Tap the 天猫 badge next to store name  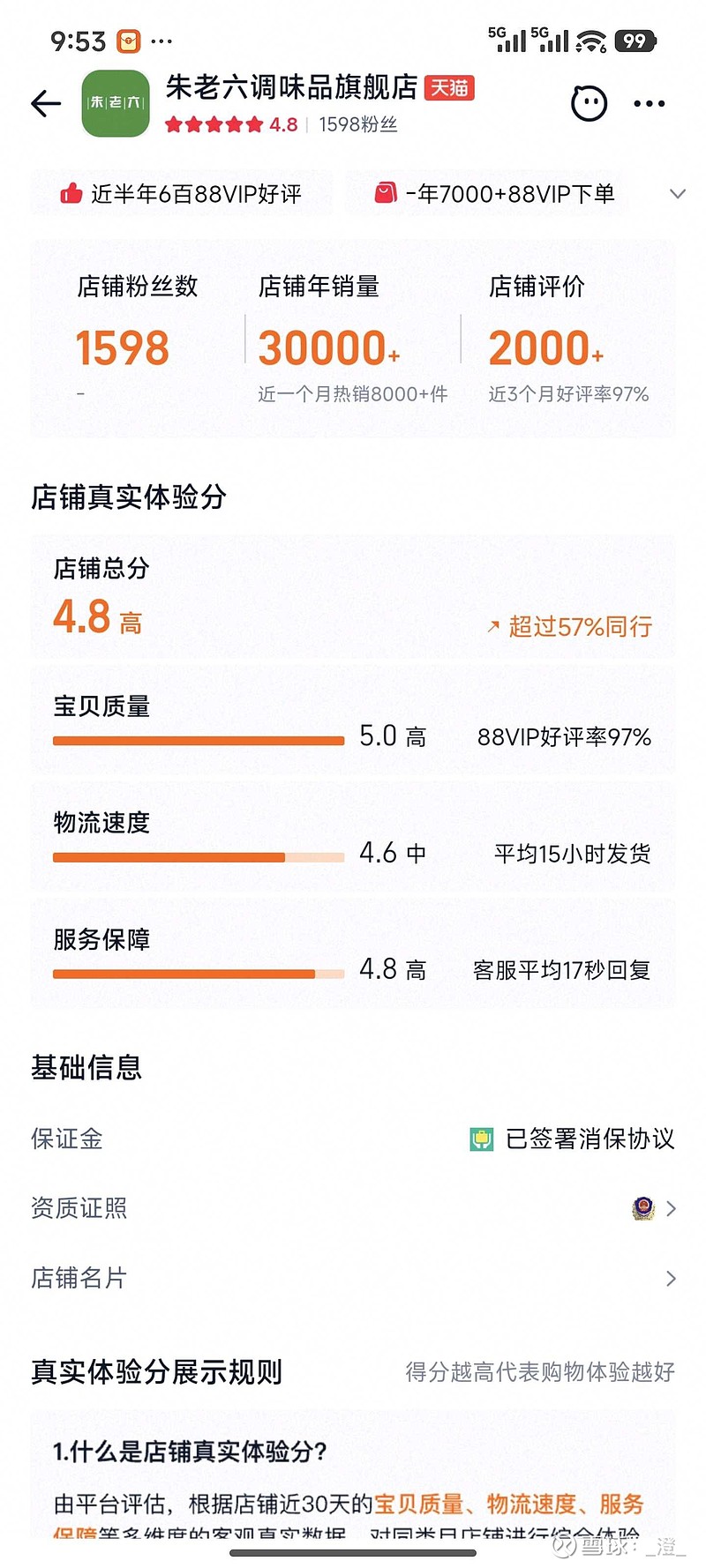pyautogui.click(x=448, y=88)
